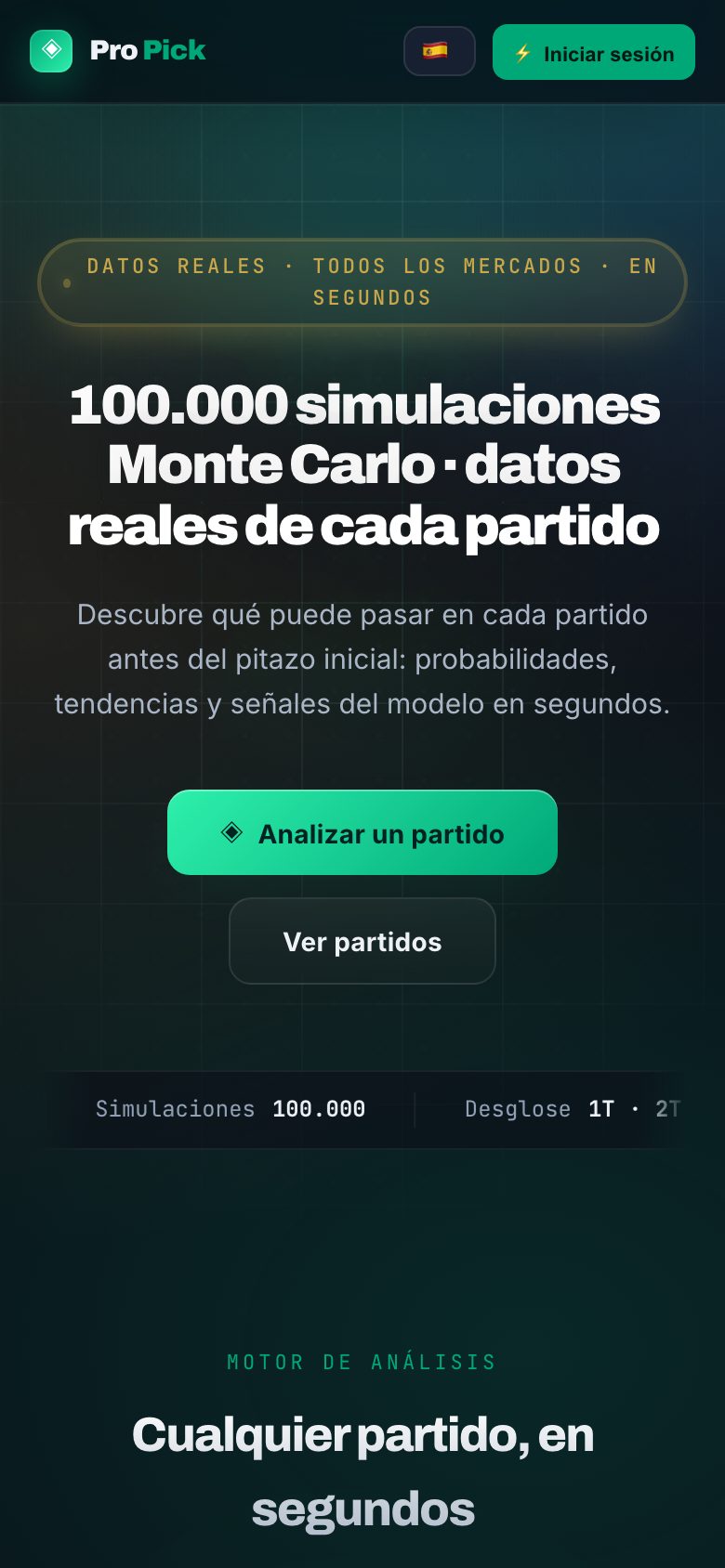The width and height of the screenshot is (725, 1568).
Task: Open Ver partidos
Action: tap(362, 941)
